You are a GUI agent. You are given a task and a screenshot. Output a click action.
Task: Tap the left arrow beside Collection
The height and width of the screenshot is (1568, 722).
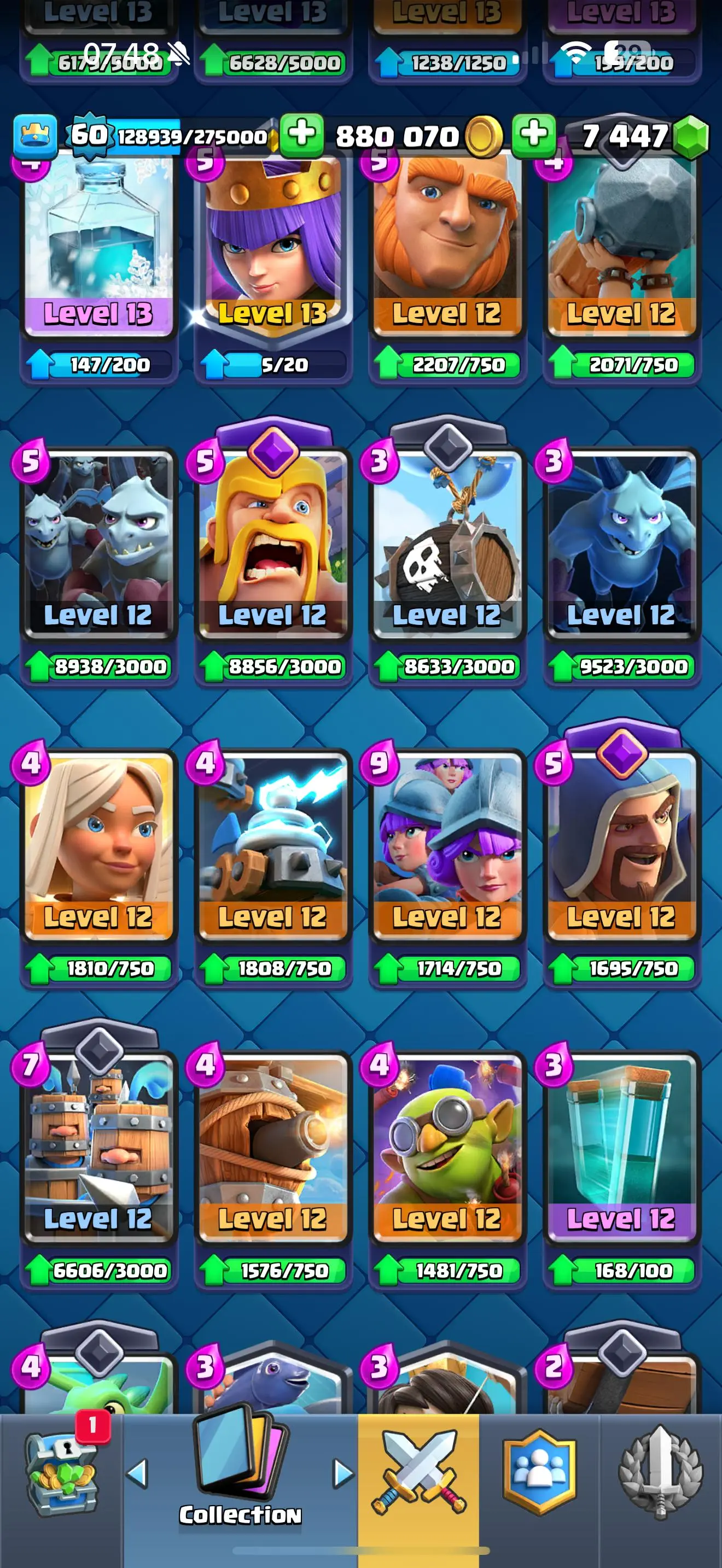click(x=137, y=1473)
